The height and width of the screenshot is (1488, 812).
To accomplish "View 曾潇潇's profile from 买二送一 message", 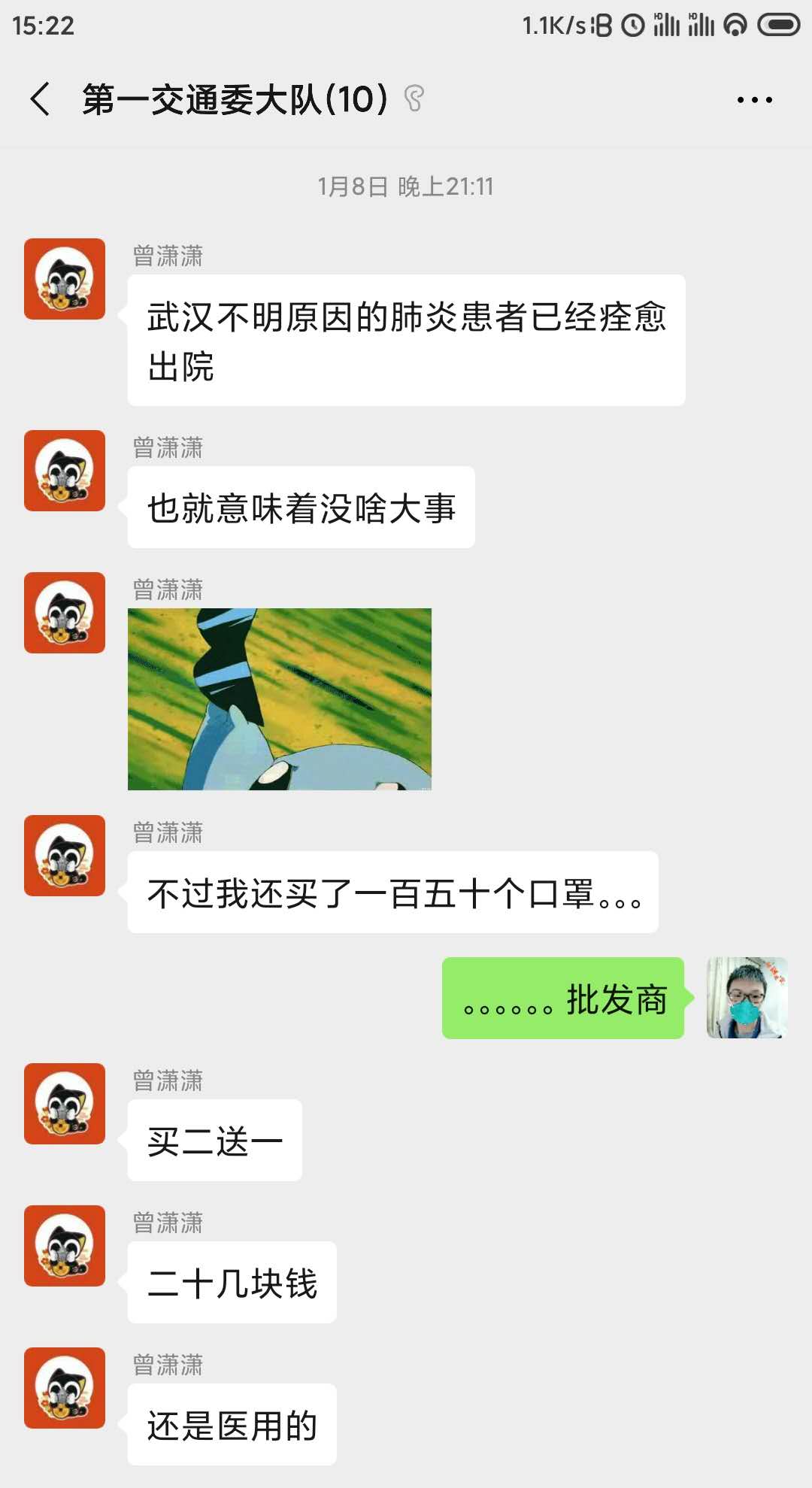I will pyautogui.click(x=65, y=1104).
